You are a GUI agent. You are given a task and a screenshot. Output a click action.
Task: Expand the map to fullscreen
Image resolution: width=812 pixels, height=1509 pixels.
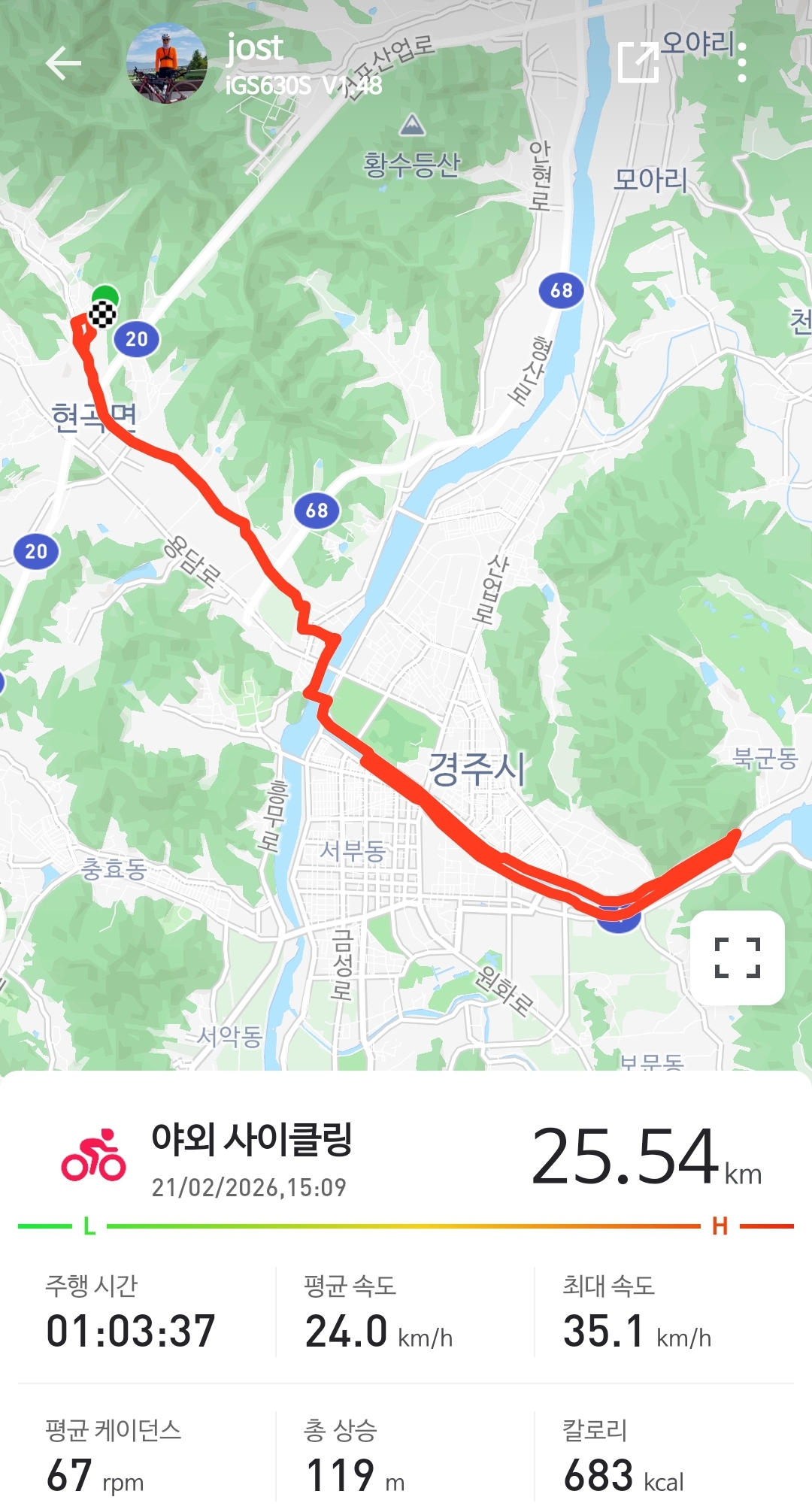(x=738, y=957)
